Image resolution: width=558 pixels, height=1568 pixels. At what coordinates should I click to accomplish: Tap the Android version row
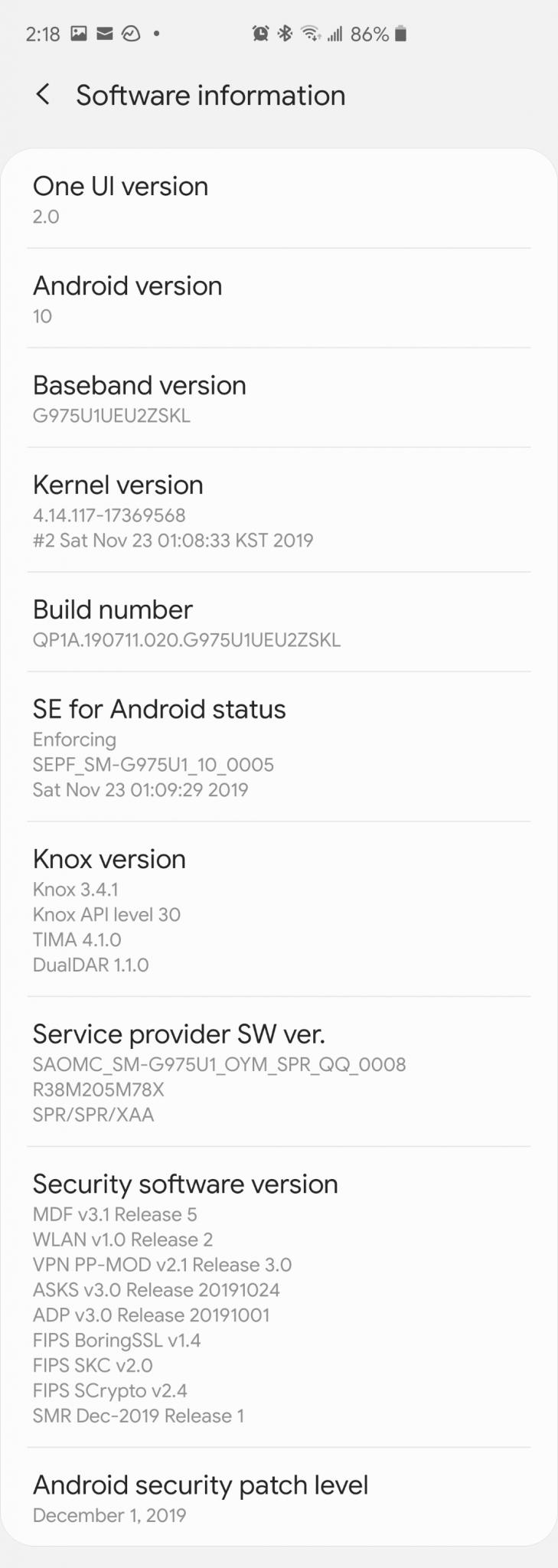point(279,299)
